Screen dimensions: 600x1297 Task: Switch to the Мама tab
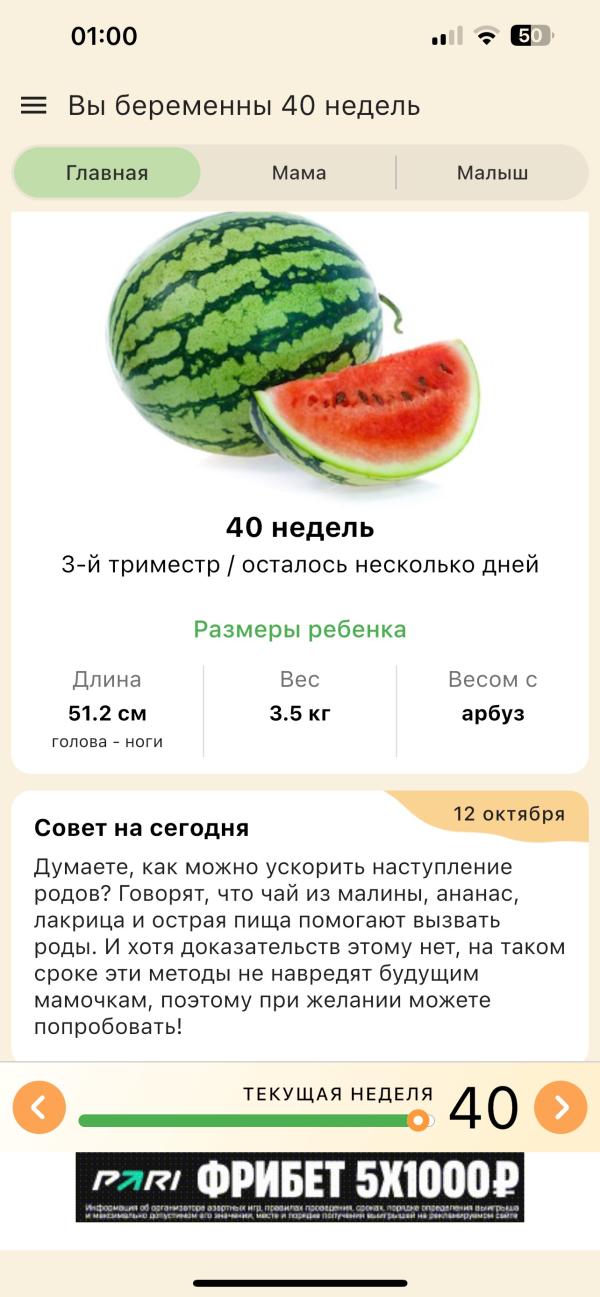click(x=299, y=173)
